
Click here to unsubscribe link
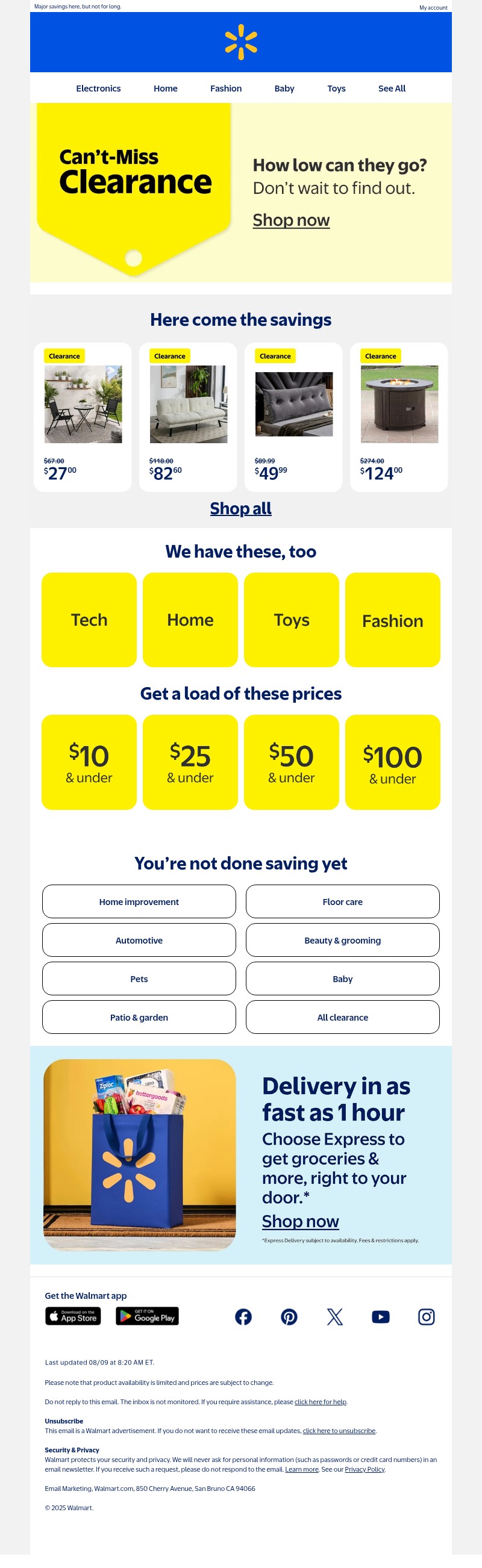click(339, 1431)
